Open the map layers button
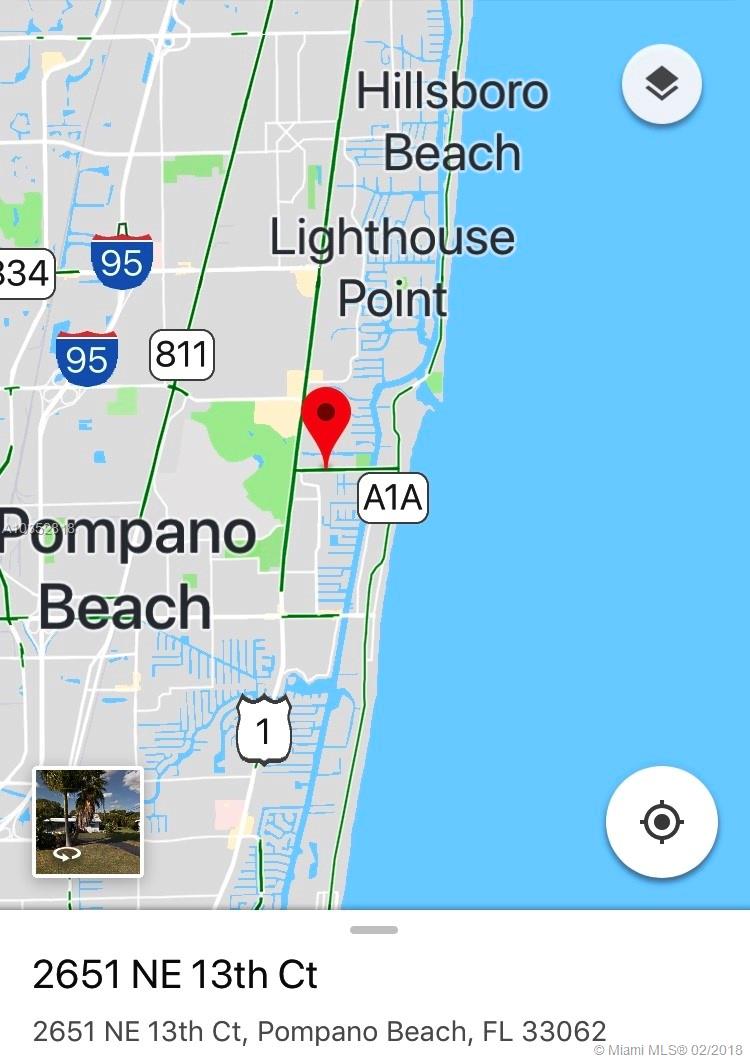 (x=661, y=85)
